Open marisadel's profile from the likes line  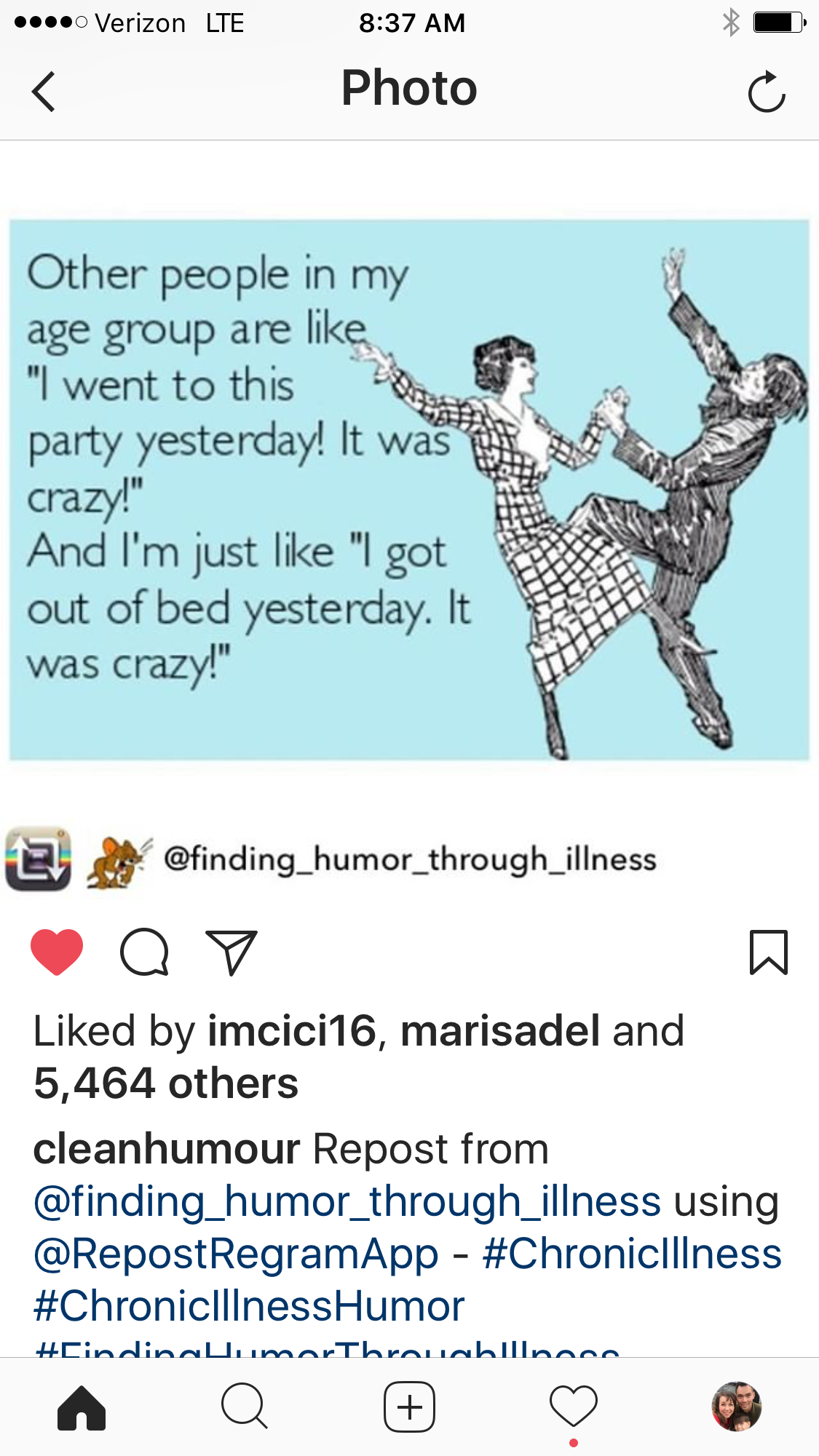tap(500, 1030)
